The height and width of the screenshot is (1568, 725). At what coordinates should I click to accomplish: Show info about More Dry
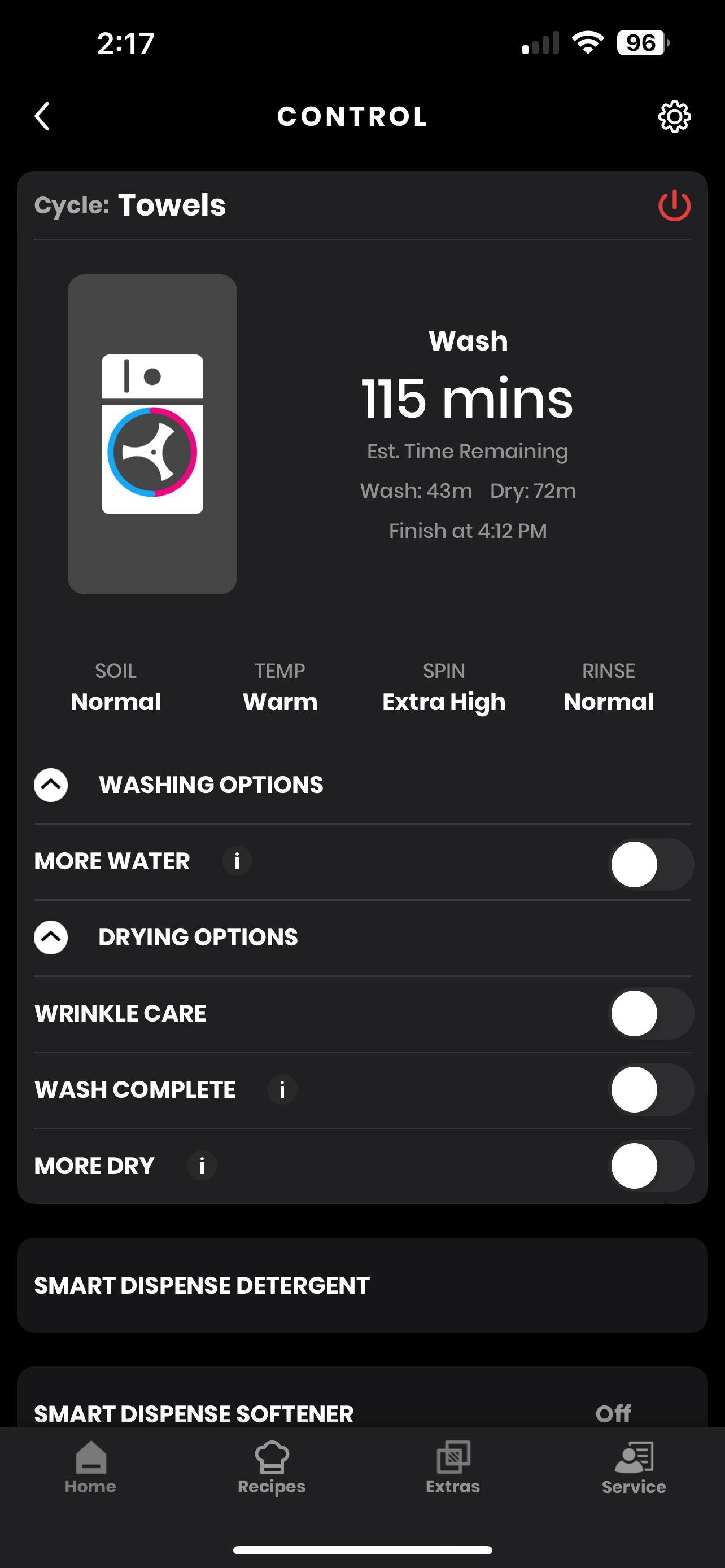tap(202, 1166)
